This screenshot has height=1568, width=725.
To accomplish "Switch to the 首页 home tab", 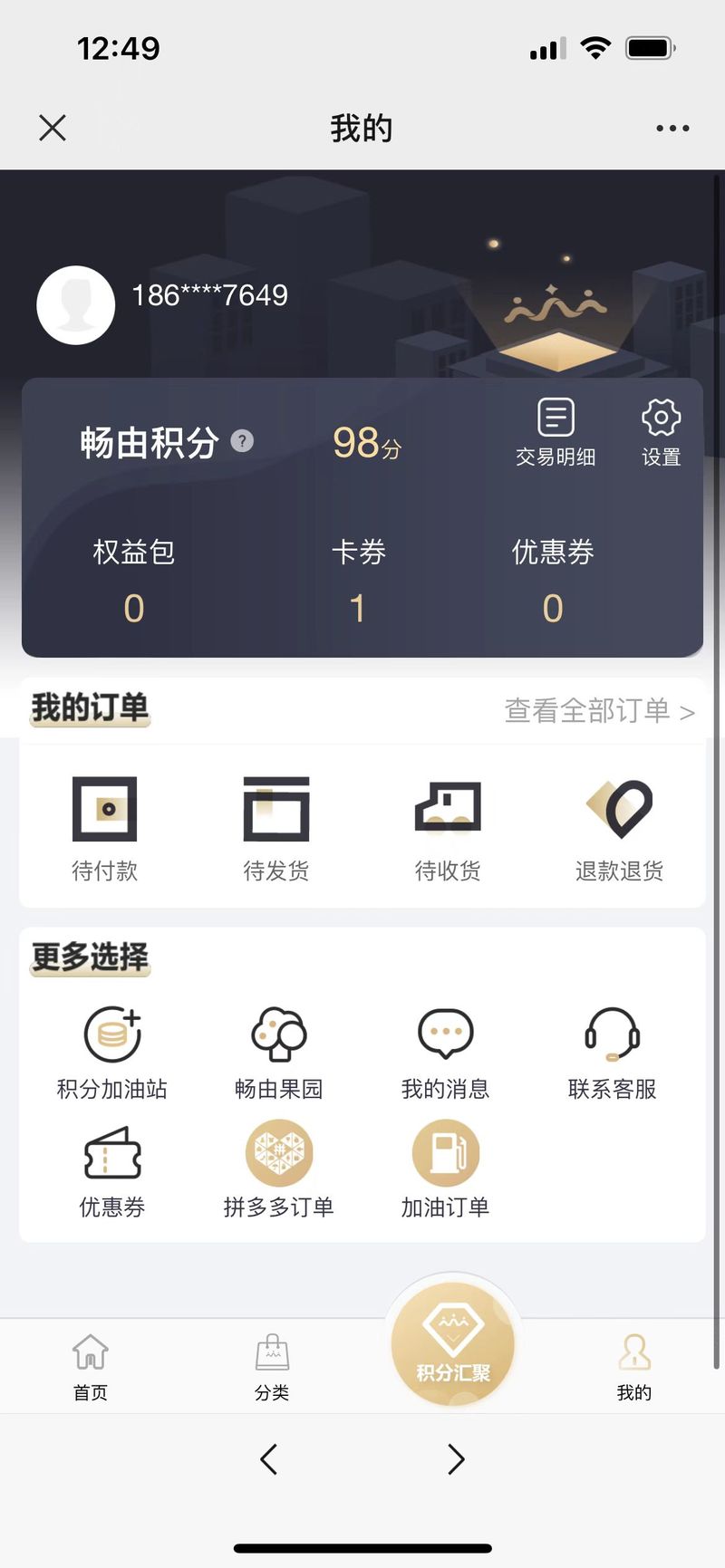I will (x=91, y=1366).
